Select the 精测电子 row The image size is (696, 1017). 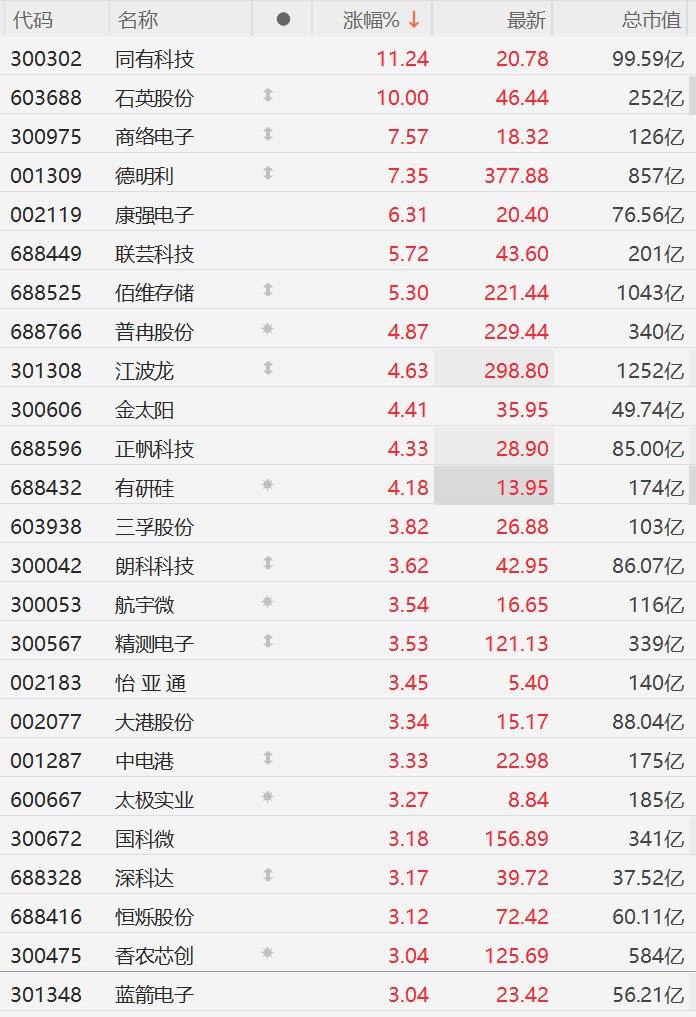tap(348, 643)
